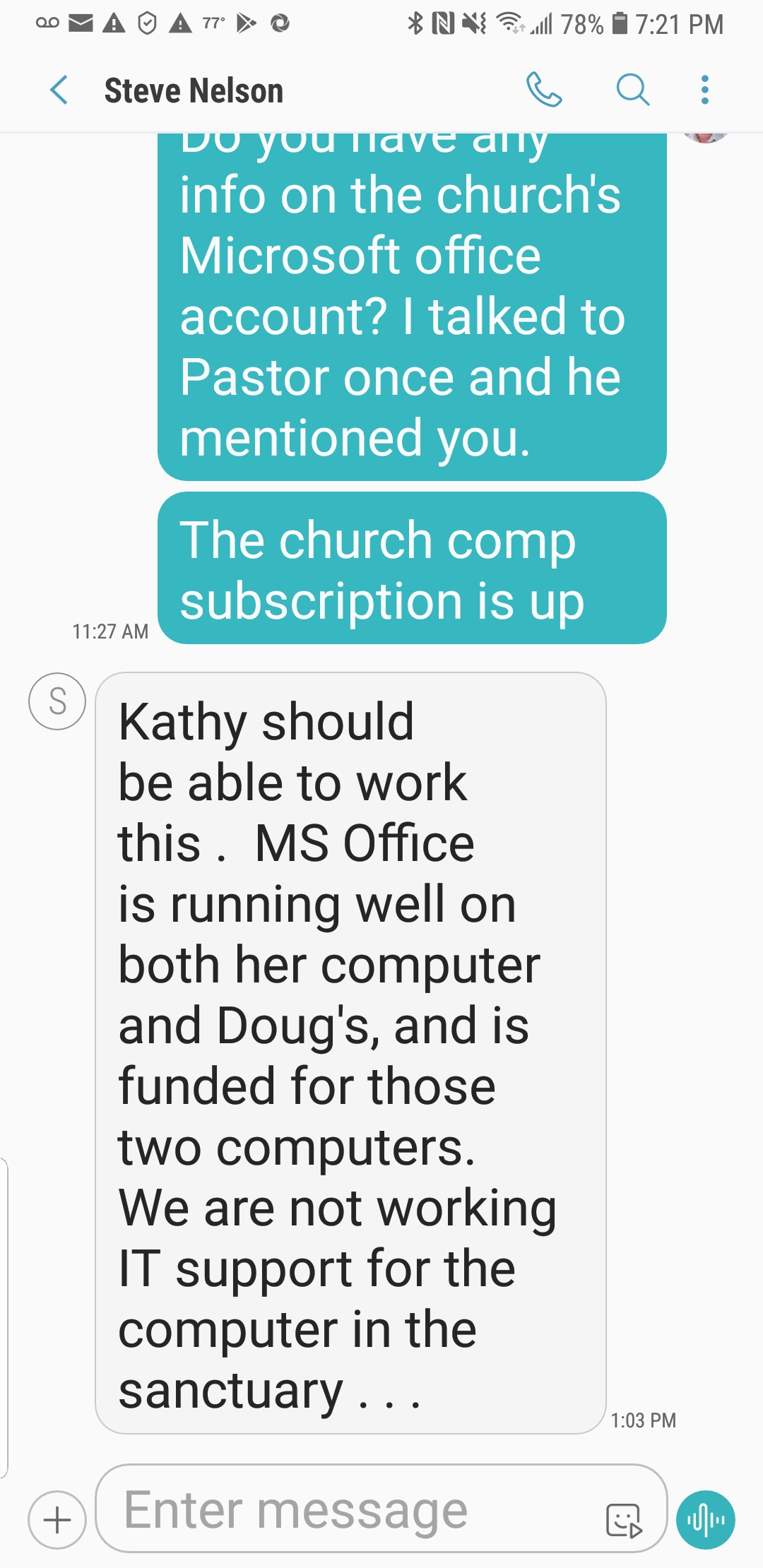
Task: Open Steve's contact avatar
Action: 57,701
